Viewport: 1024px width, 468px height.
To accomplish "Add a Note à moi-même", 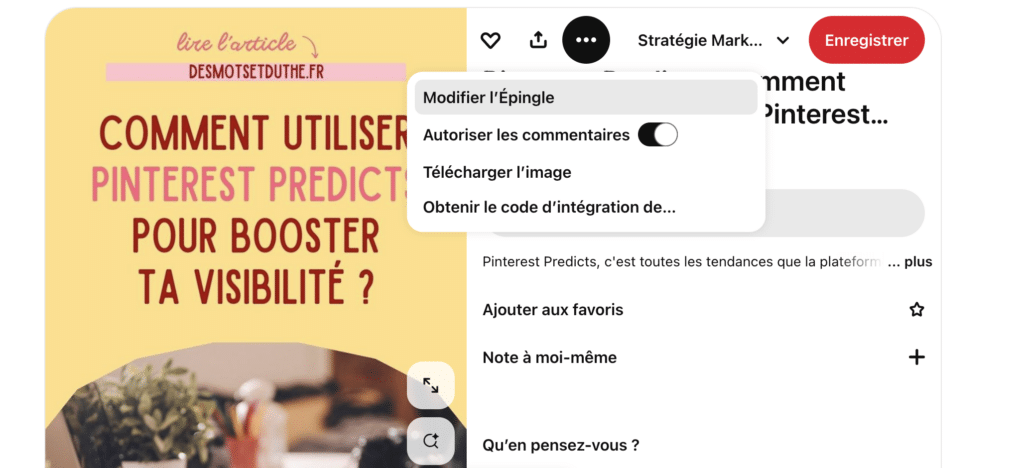I will click(x=916, y=357).
